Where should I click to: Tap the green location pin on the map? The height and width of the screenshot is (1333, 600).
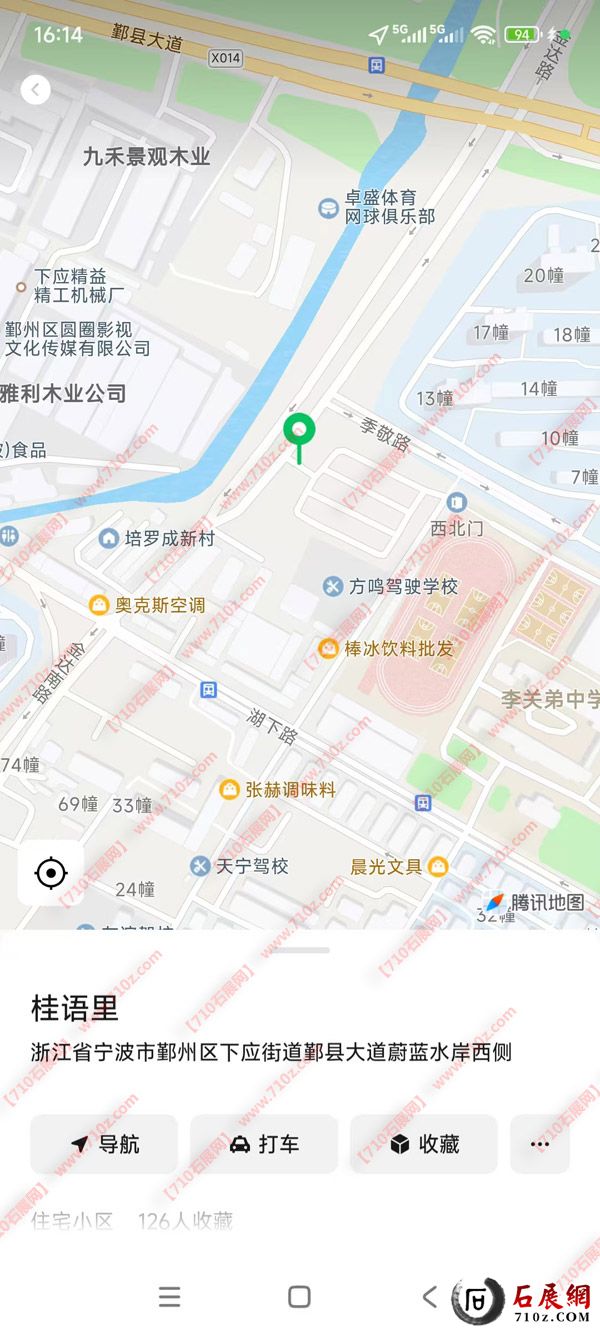point(299,433)
